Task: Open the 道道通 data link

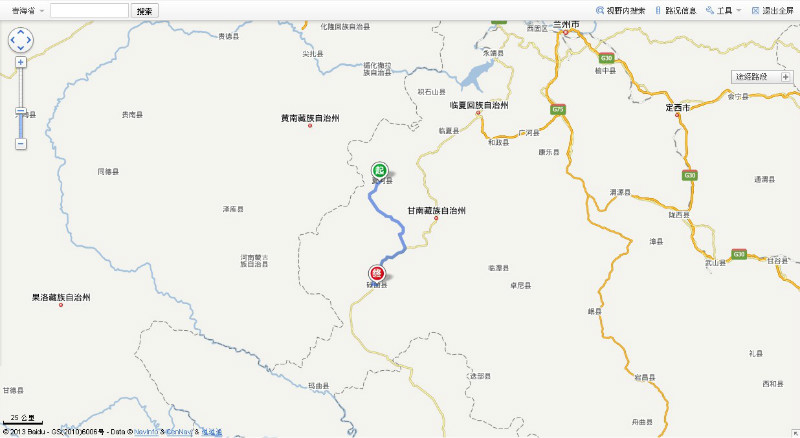Action: point(212,432)
